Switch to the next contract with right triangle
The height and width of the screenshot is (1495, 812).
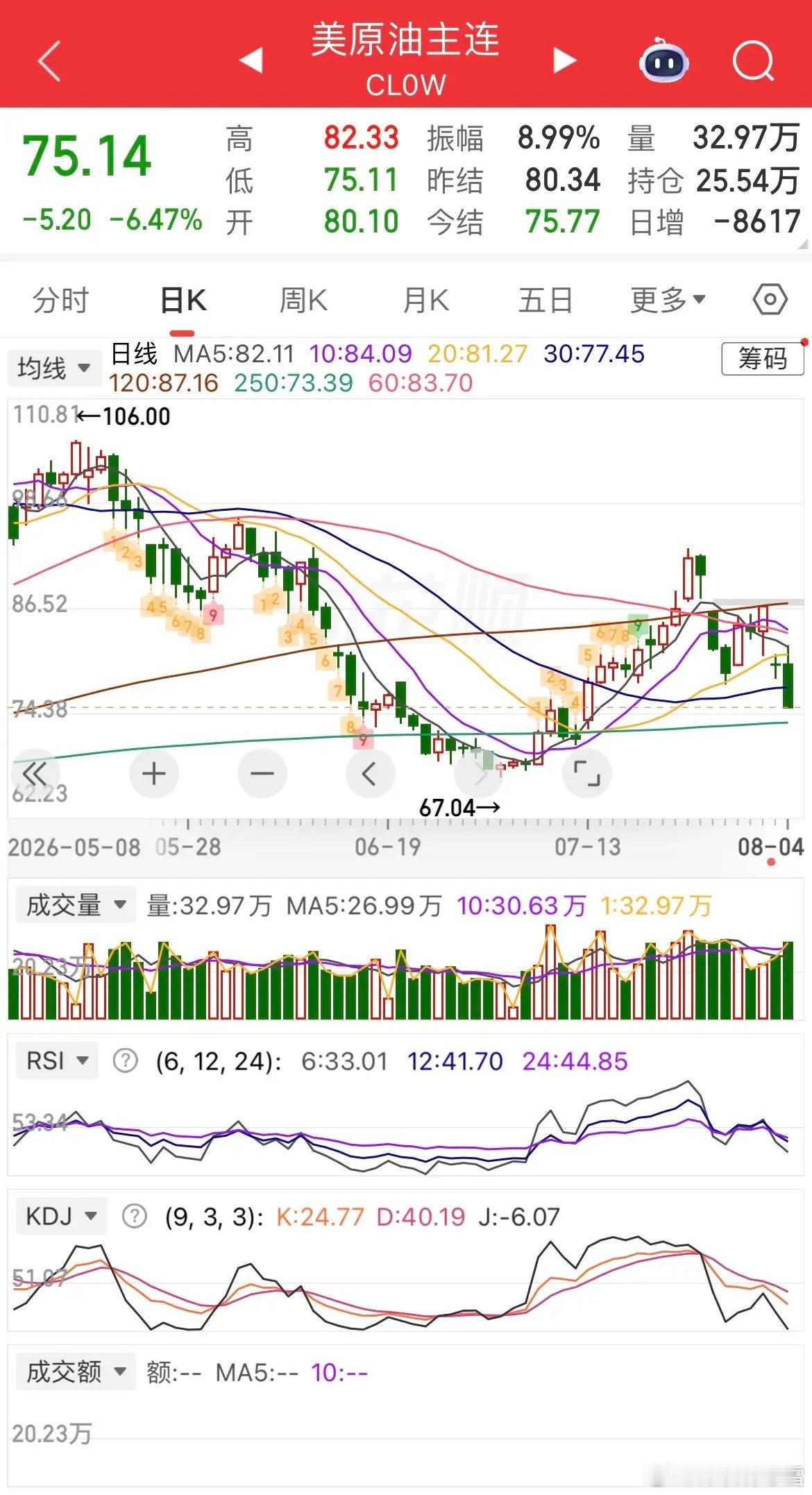click(564, 60)
